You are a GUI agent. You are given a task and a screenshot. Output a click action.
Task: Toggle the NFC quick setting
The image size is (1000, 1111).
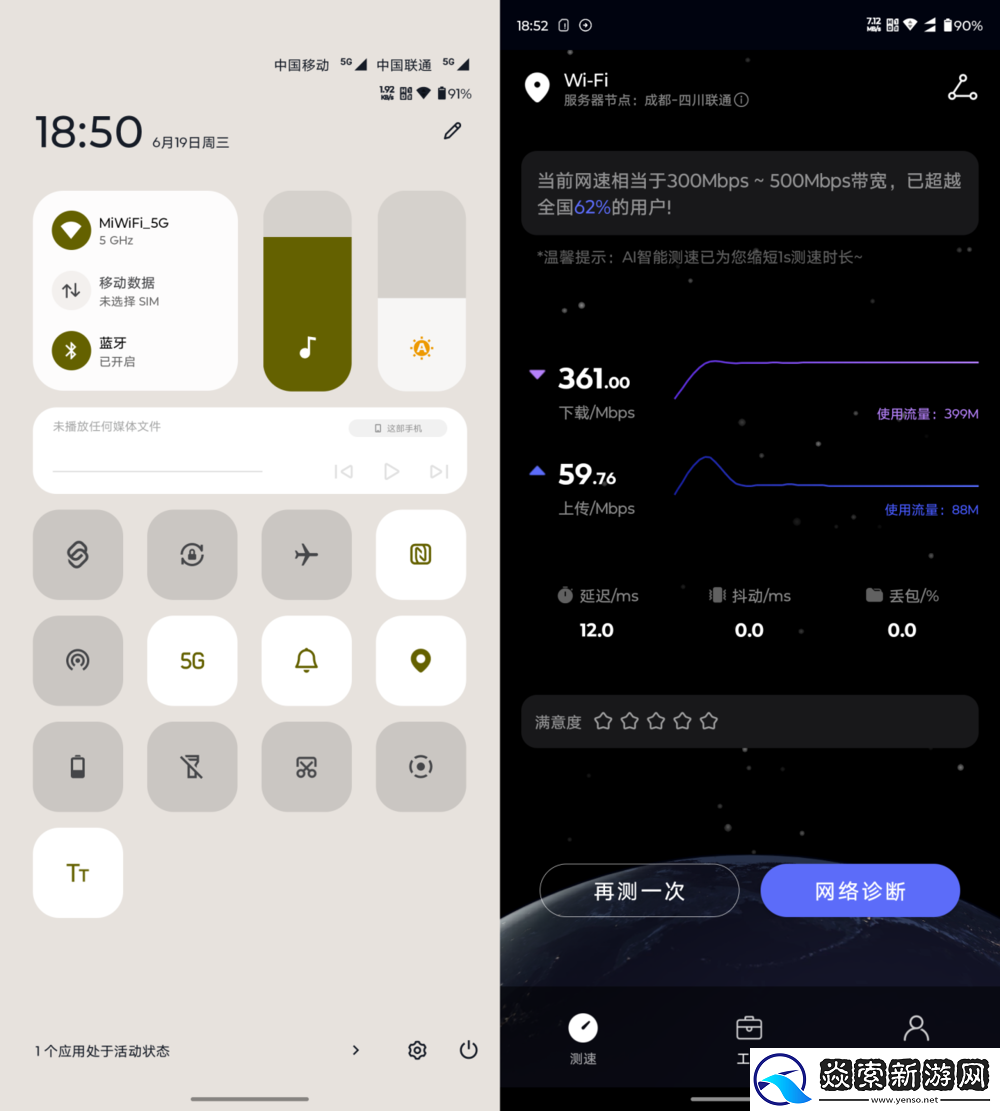coord(420,555)
